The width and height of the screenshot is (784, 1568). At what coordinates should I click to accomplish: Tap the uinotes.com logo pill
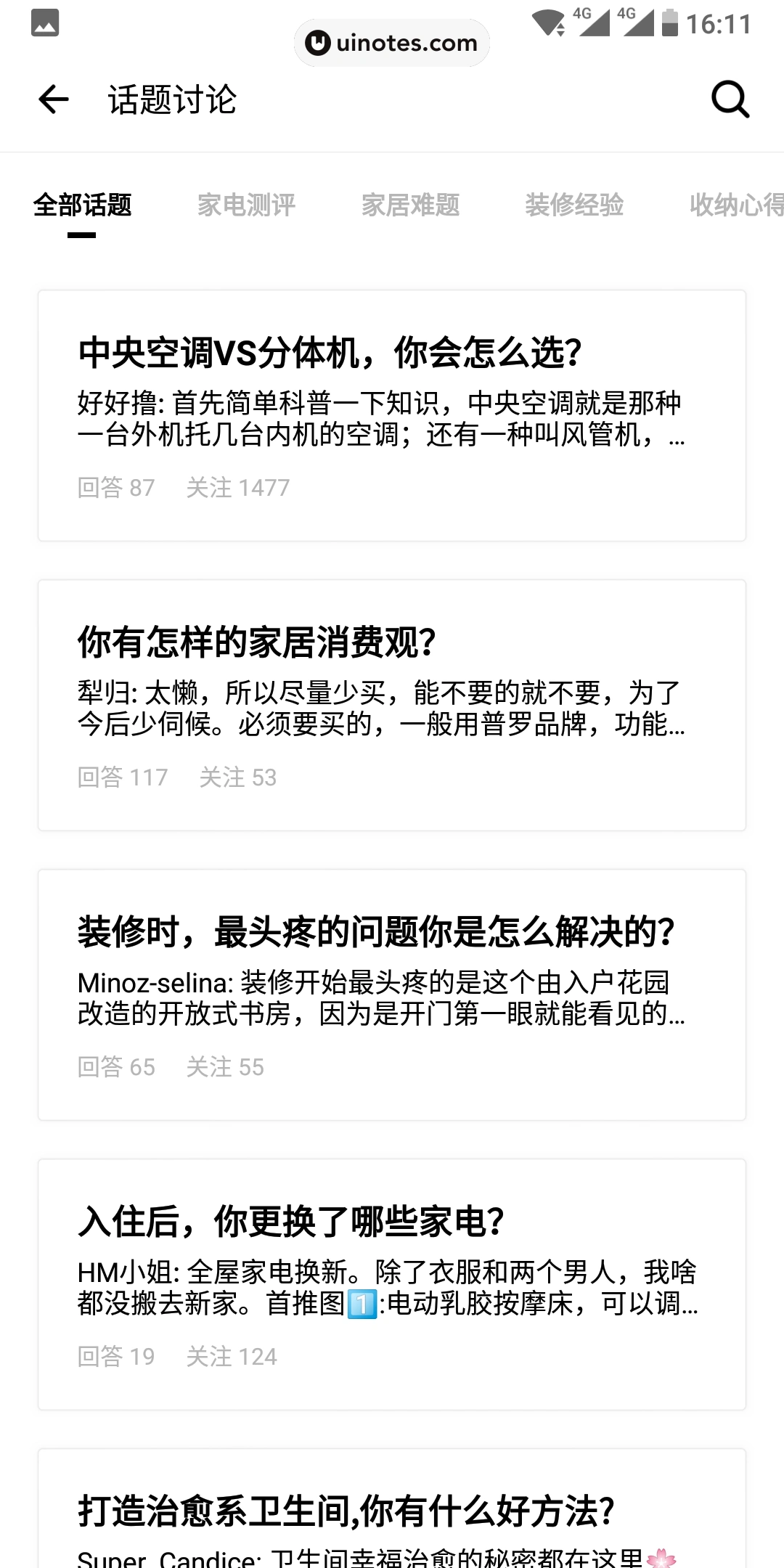392,43
